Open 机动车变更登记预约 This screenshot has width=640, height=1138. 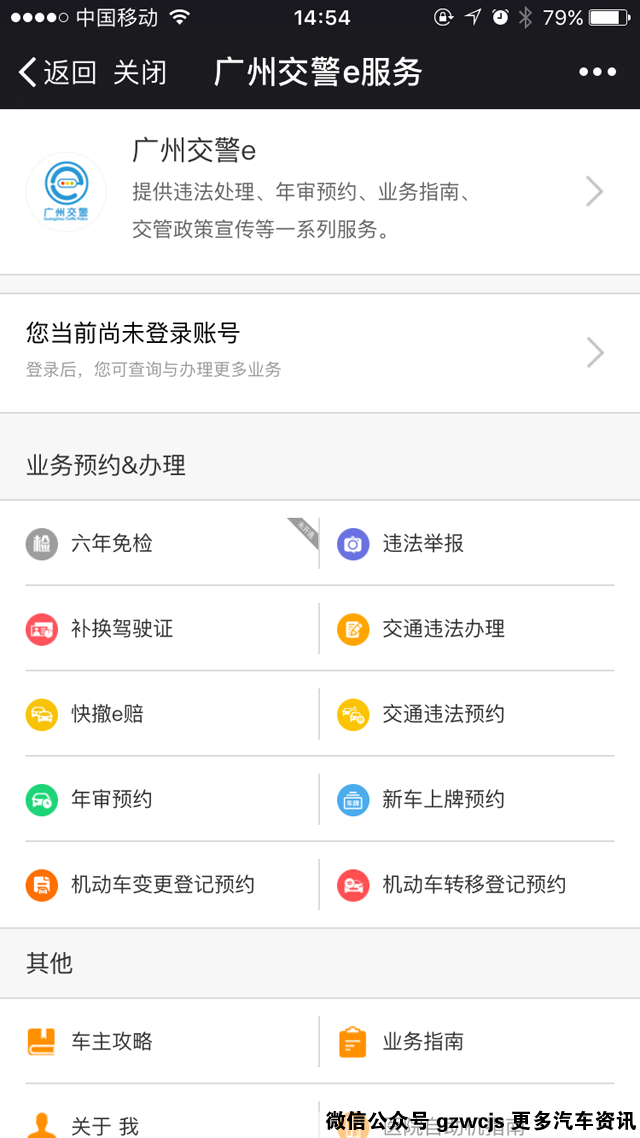[x=162, y=885]
